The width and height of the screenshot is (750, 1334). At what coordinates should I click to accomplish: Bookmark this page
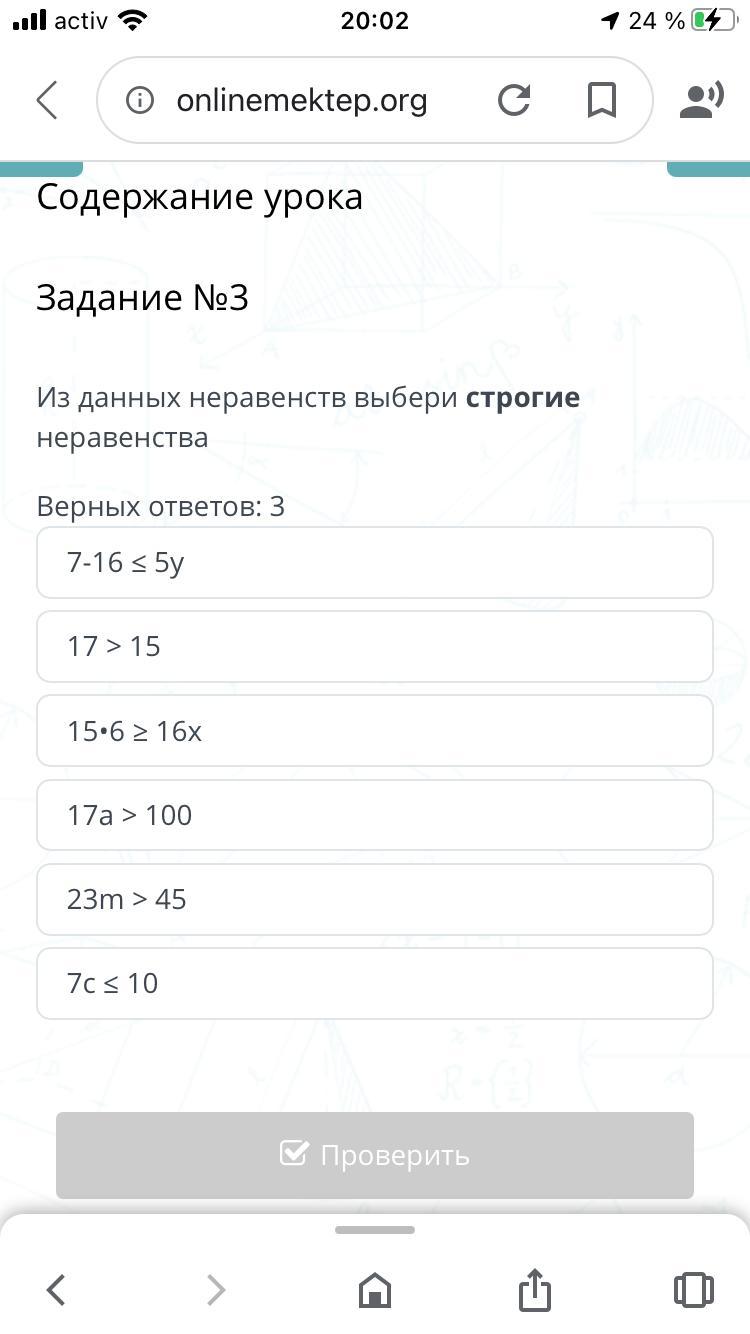pyautogui.click(x=601, y=100)
